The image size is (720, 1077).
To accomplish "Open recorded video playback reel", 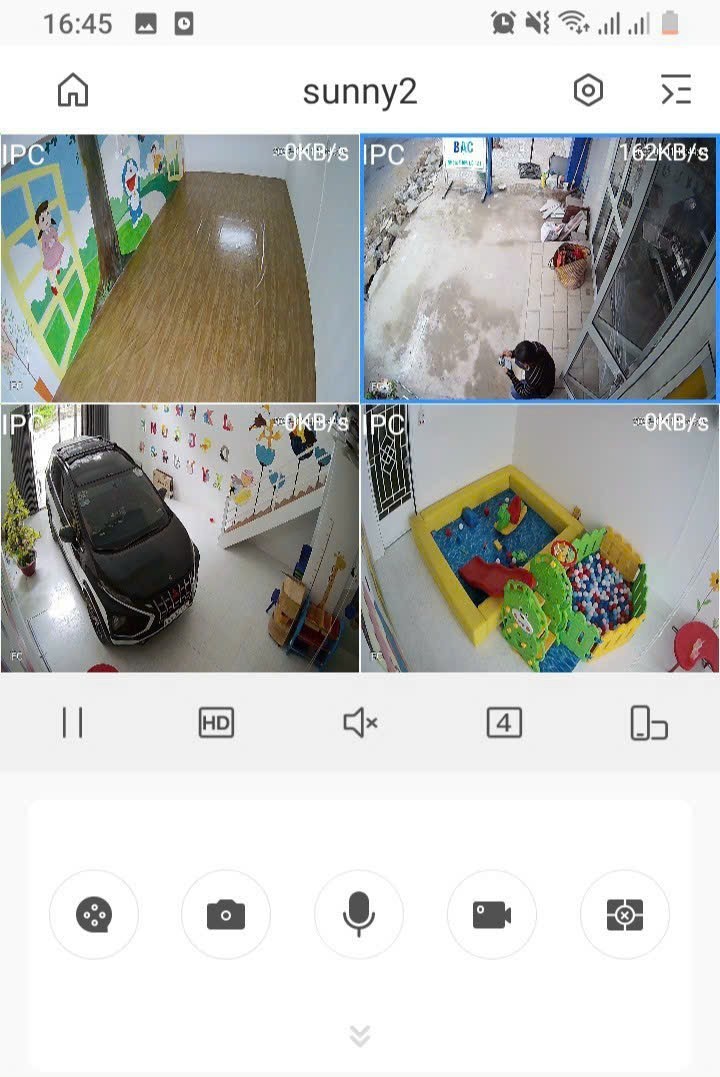I will (94, 914).
